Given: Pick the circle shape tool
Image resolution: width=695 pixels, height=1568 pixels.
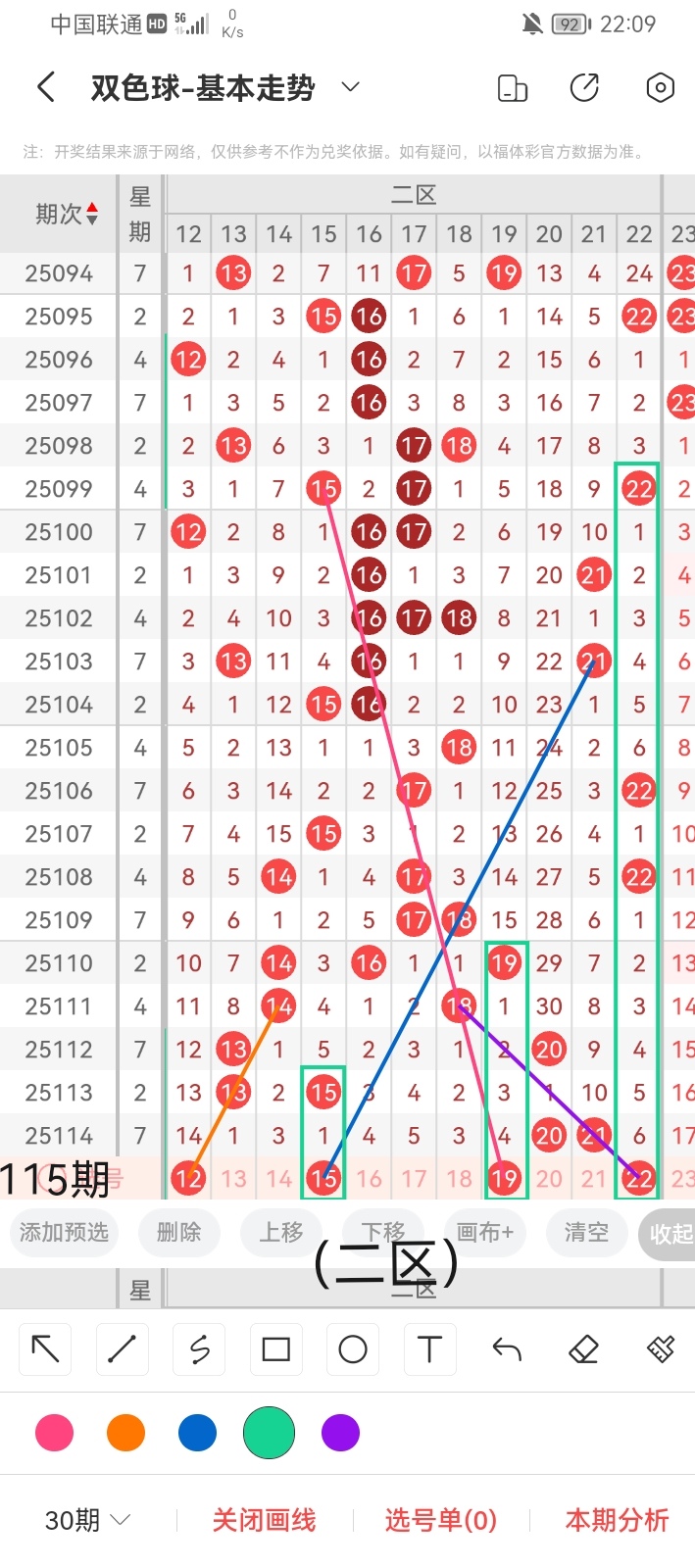Looking at the screenshot, I should pyautogui.click(x=353, y=1349).
